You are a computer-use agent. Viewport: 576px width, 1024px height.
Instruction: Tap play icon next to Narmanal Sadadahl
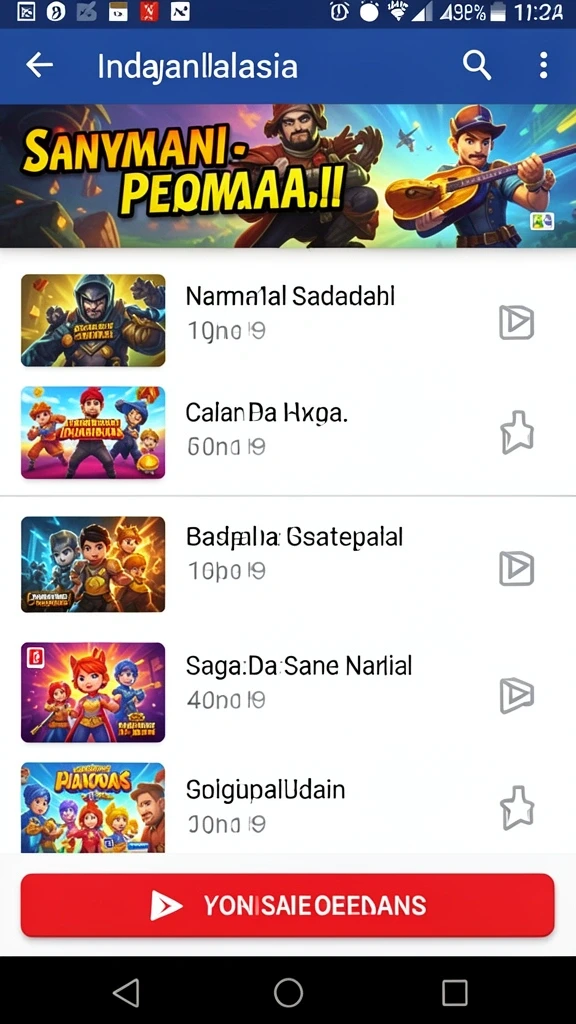pos(517,323)
